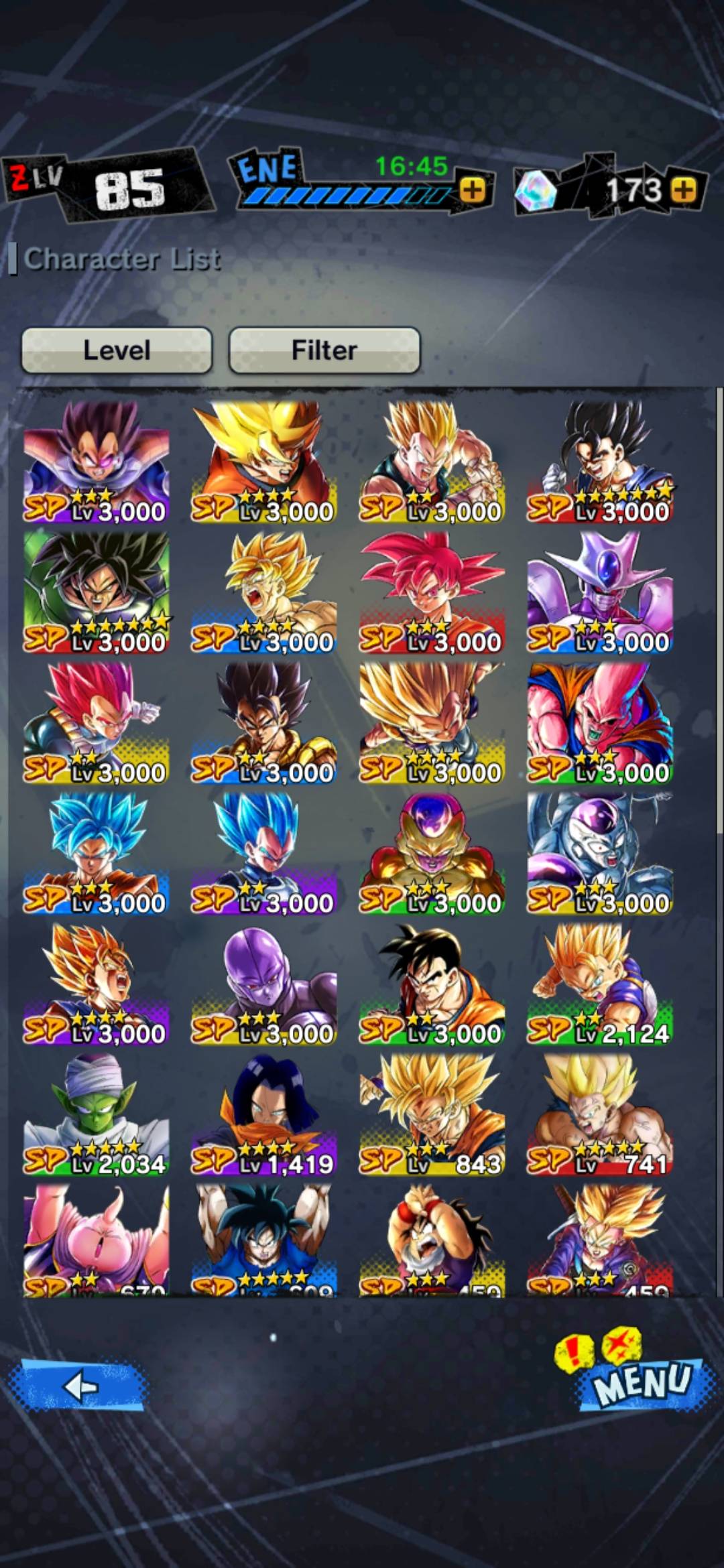Screen dimensions: 724x1568
Task: Select Piccolo at Lv 2,034
Action: (x=97, y=1114)
